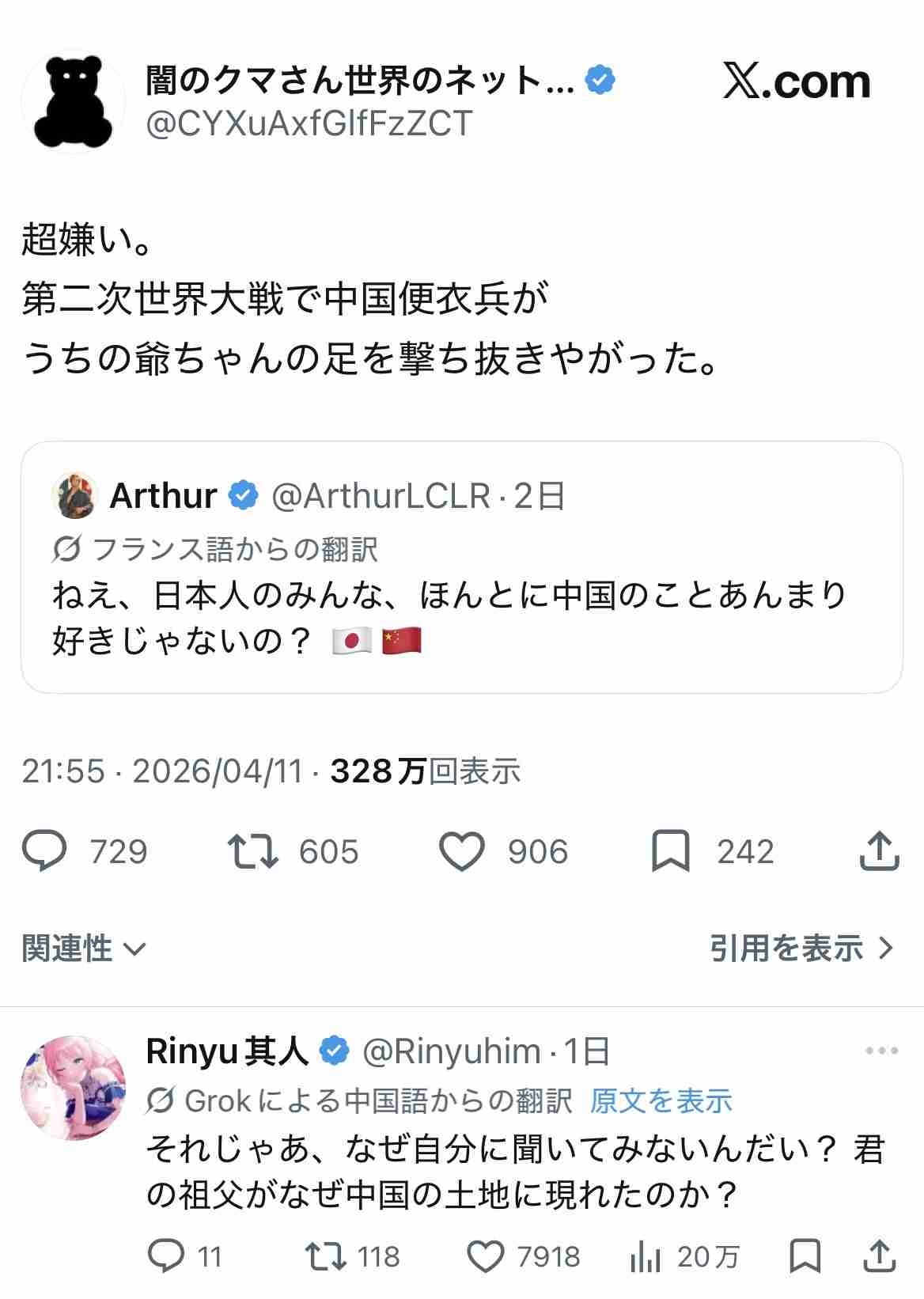Repost the main post with 605 reposts

(252, 852)
